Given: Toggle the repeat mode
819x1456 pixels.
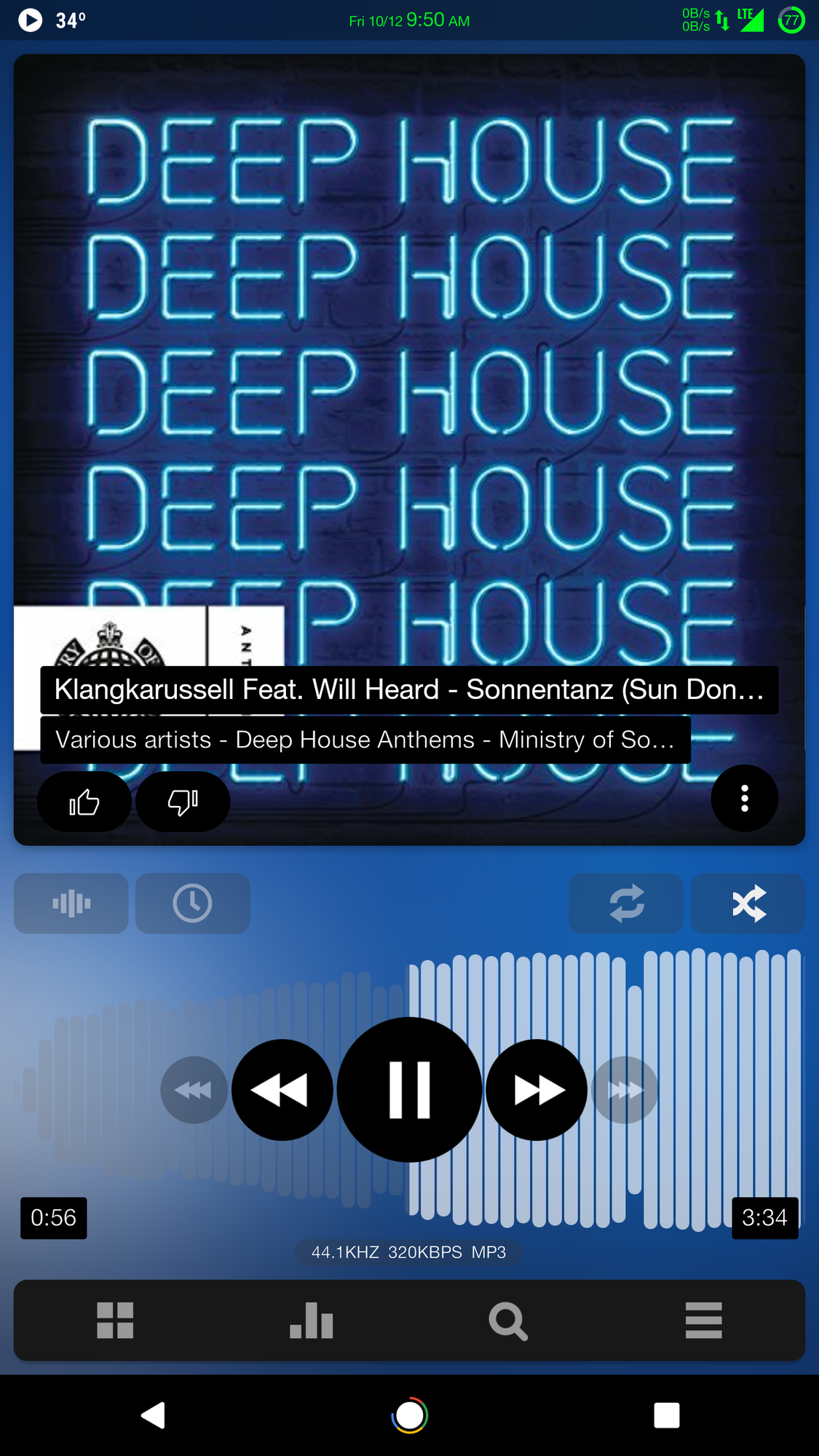Looking at the screenshot, I should click(x=626, y=903).
